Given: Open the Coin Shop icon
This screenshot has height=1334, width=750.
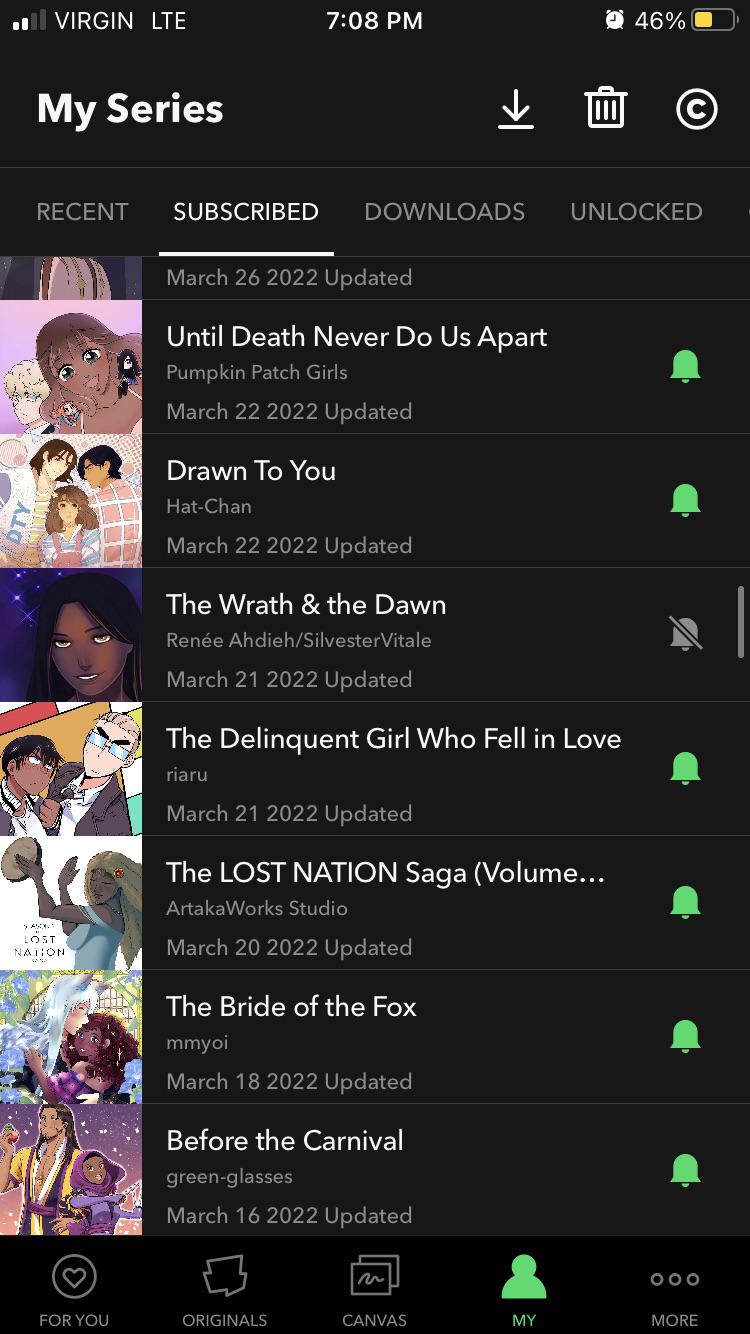Looking at the screenshot, I should click(x=696, y=109).
